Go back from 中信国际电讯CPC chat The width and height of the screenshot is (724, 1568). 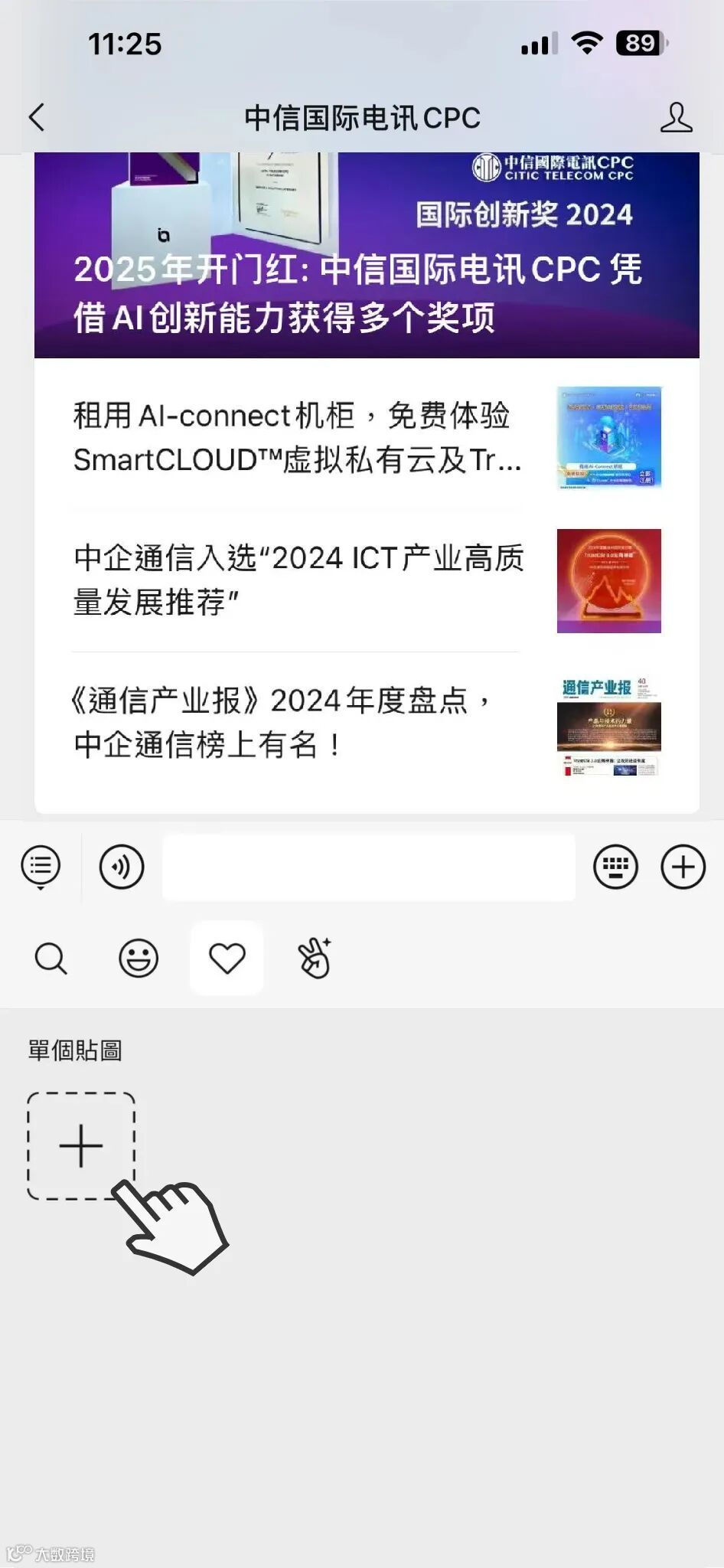[x=37, y=118]
